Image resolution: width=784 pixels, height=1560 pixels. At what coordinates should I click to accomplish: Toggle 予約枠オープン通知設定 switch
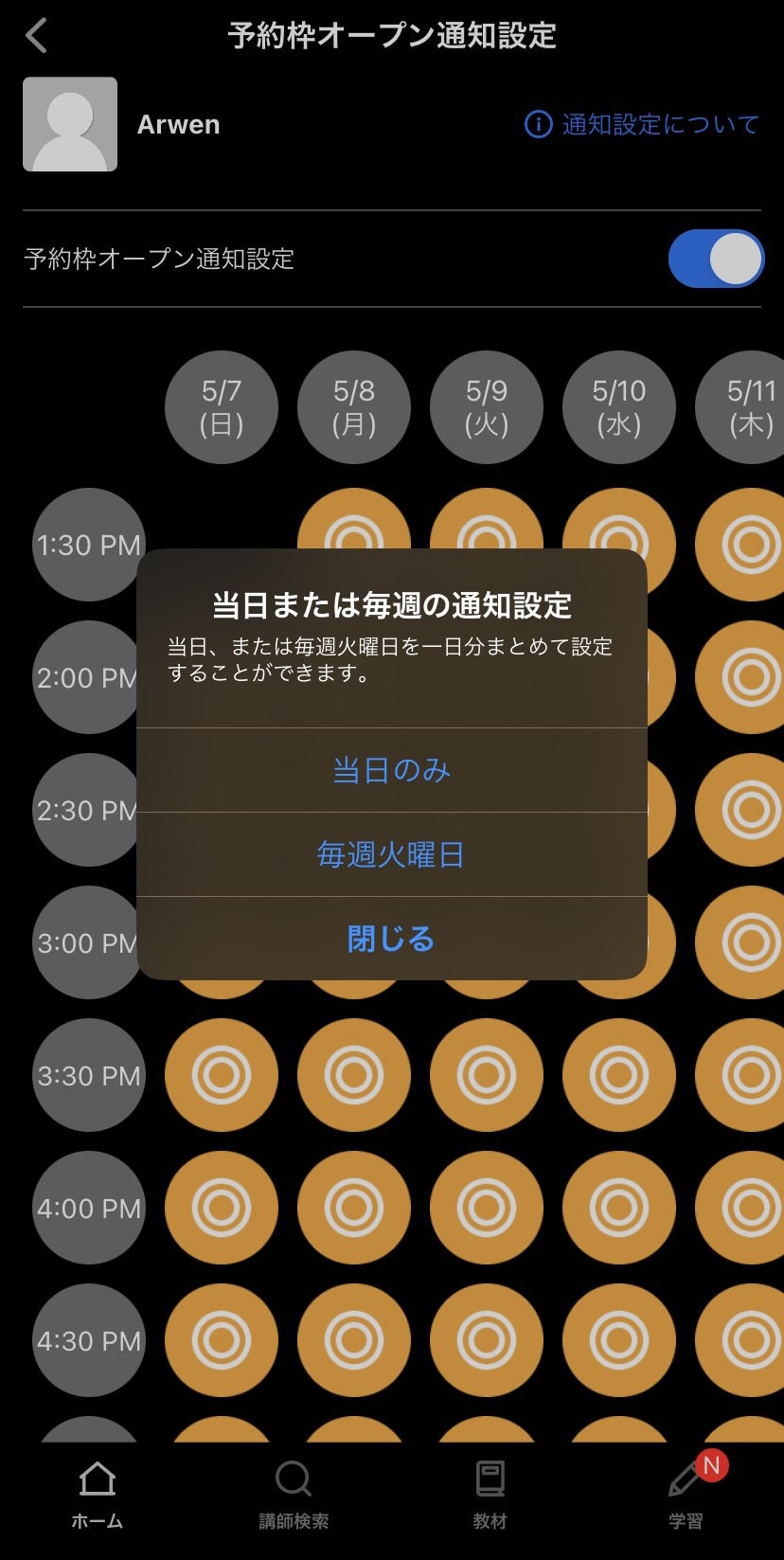point(716,259)
